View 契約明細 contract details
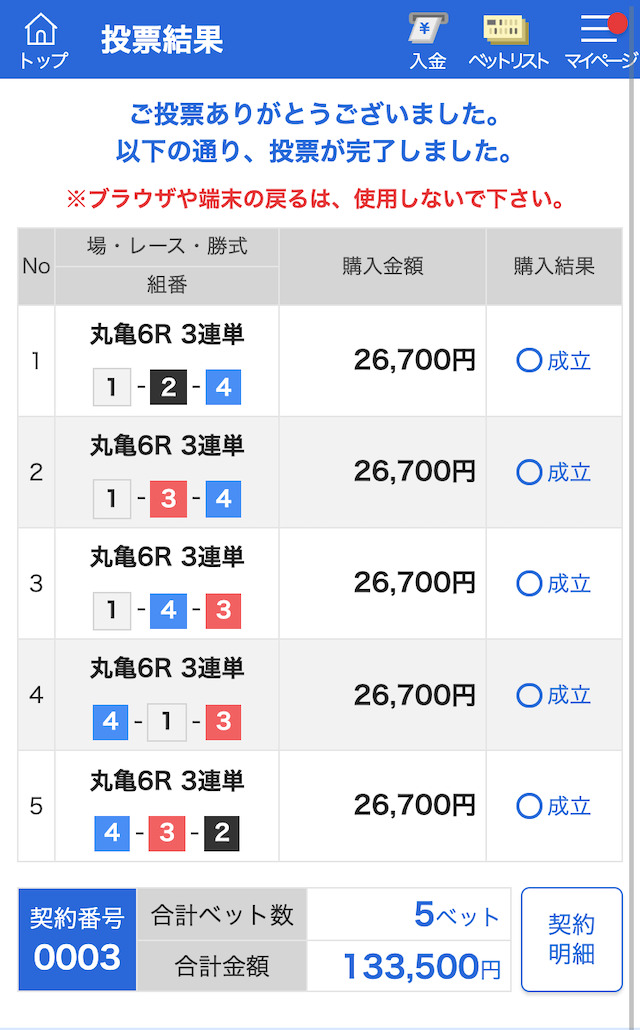The height and width of the screenshot is (1030, 640). click(572, 939)
